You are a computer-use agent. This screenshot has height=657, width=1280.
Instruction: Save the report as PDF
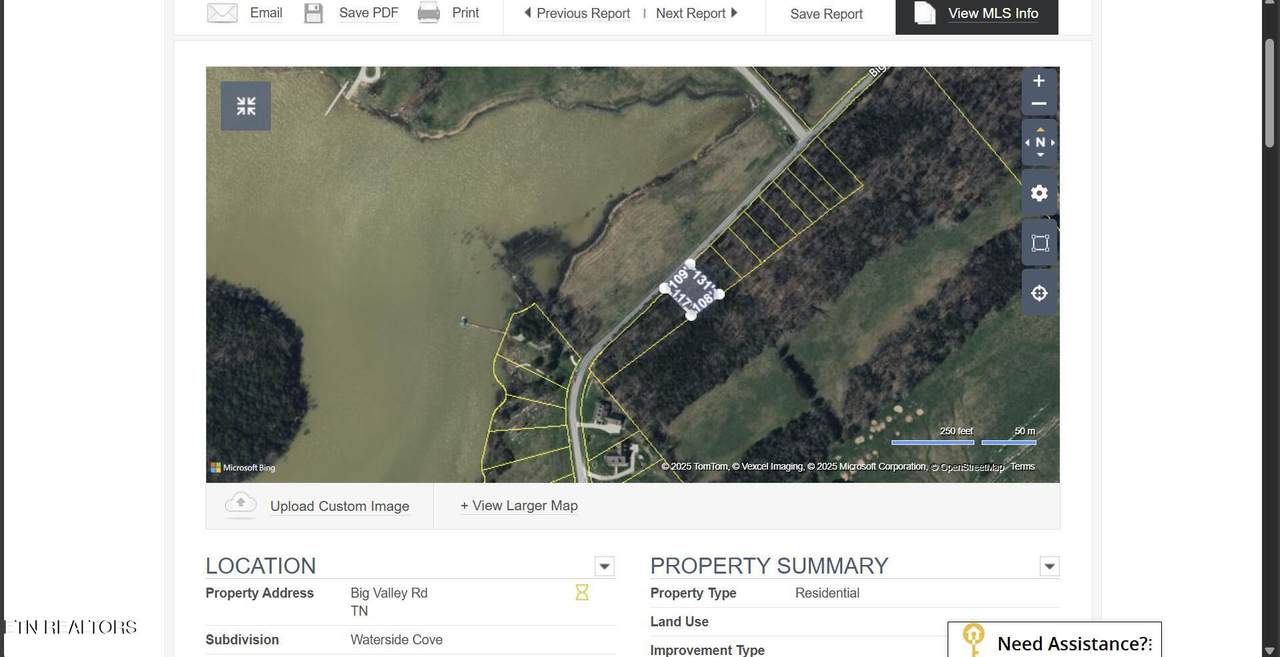[351, 13]
